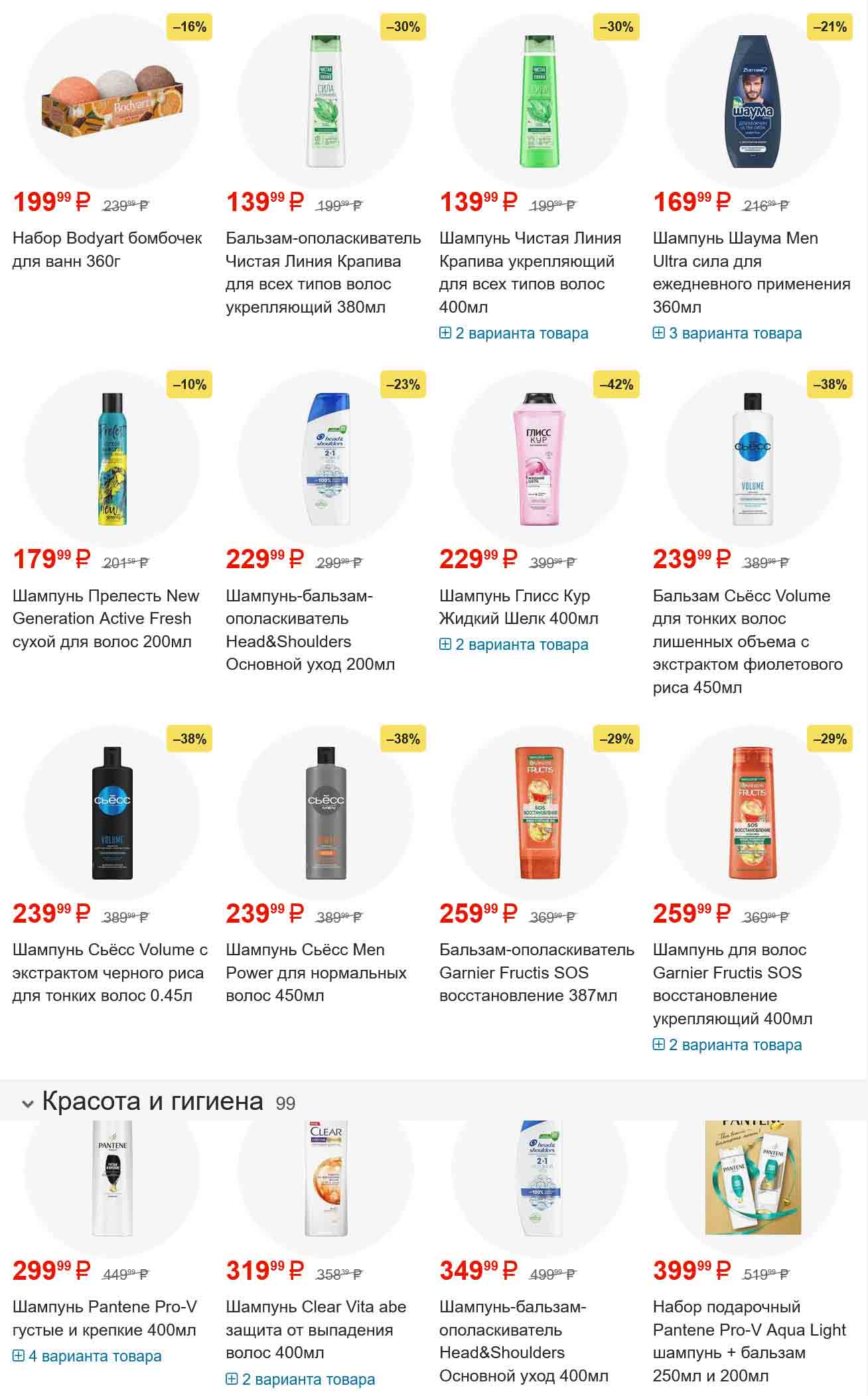Open Бальзам Сьёсс Volume 450мл product

(747, 641)
